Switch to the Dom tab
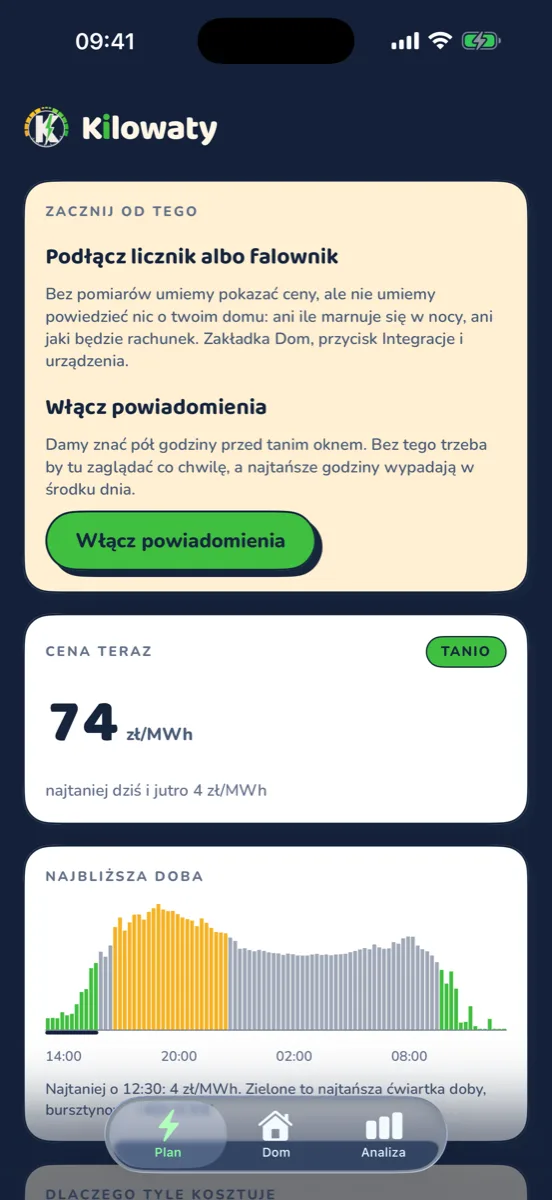 276,1135
